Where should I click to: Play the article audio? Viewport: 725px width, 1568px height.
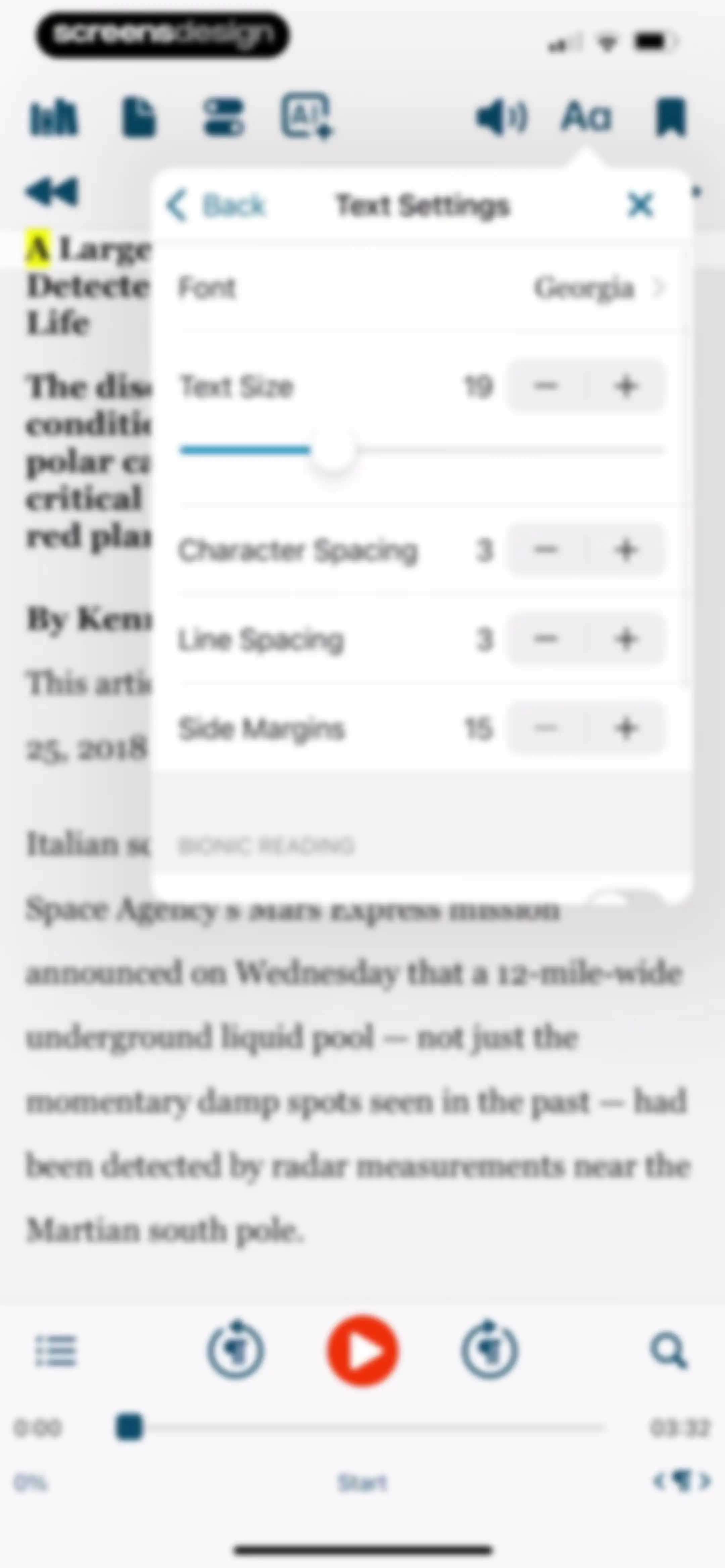(363, 1351)
